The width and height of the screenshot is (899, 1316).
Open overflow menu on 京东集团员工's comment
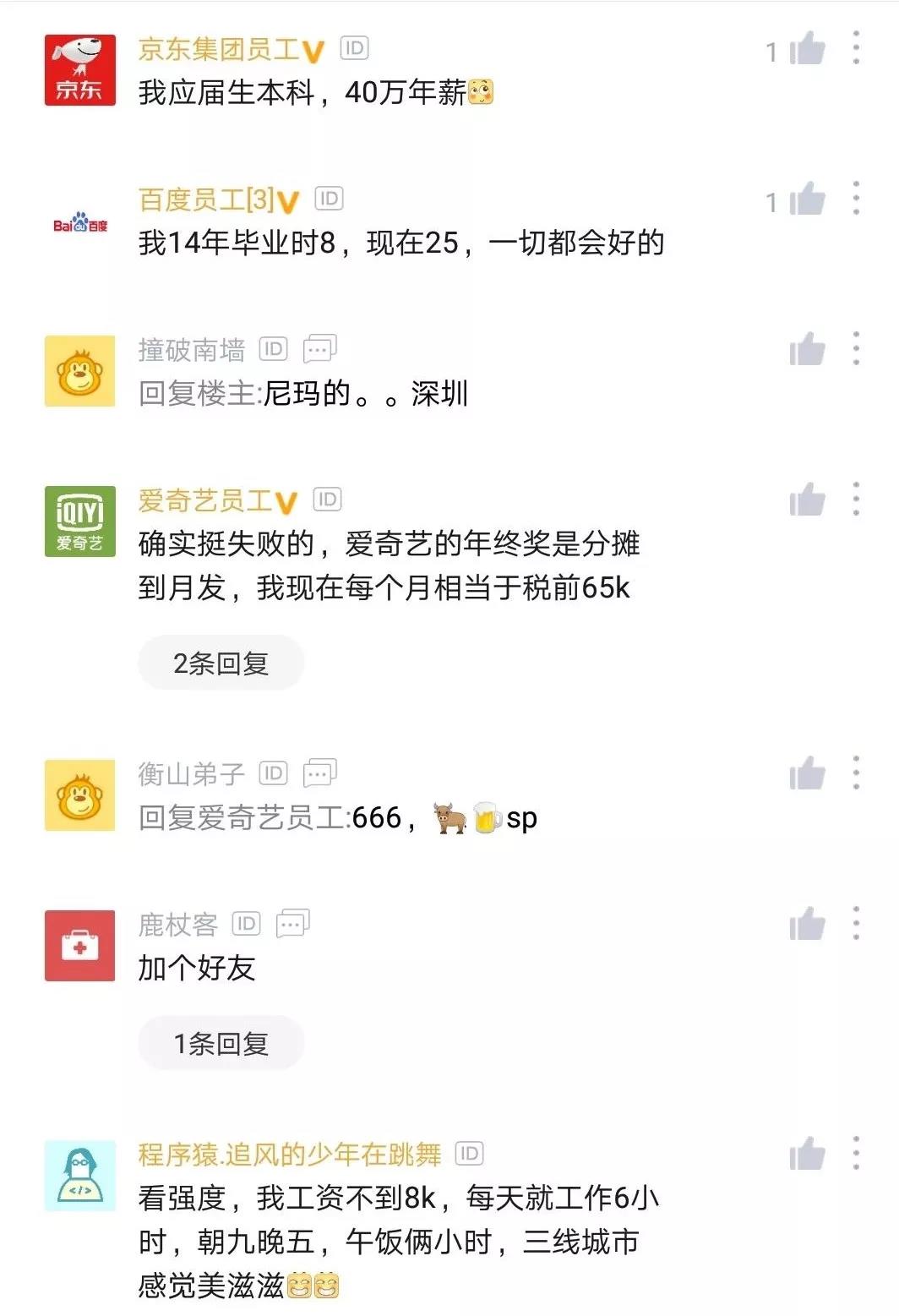pos(856,48)
